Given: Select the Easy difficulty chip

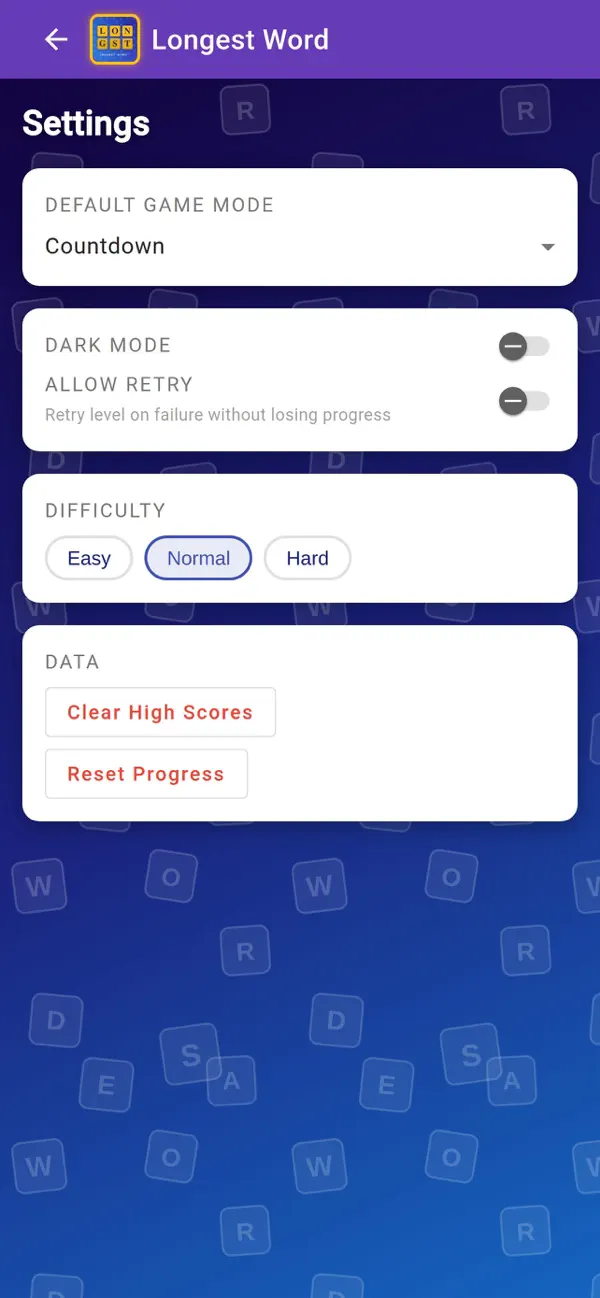Looking at the screenshot, I should [x=89, y=558].
